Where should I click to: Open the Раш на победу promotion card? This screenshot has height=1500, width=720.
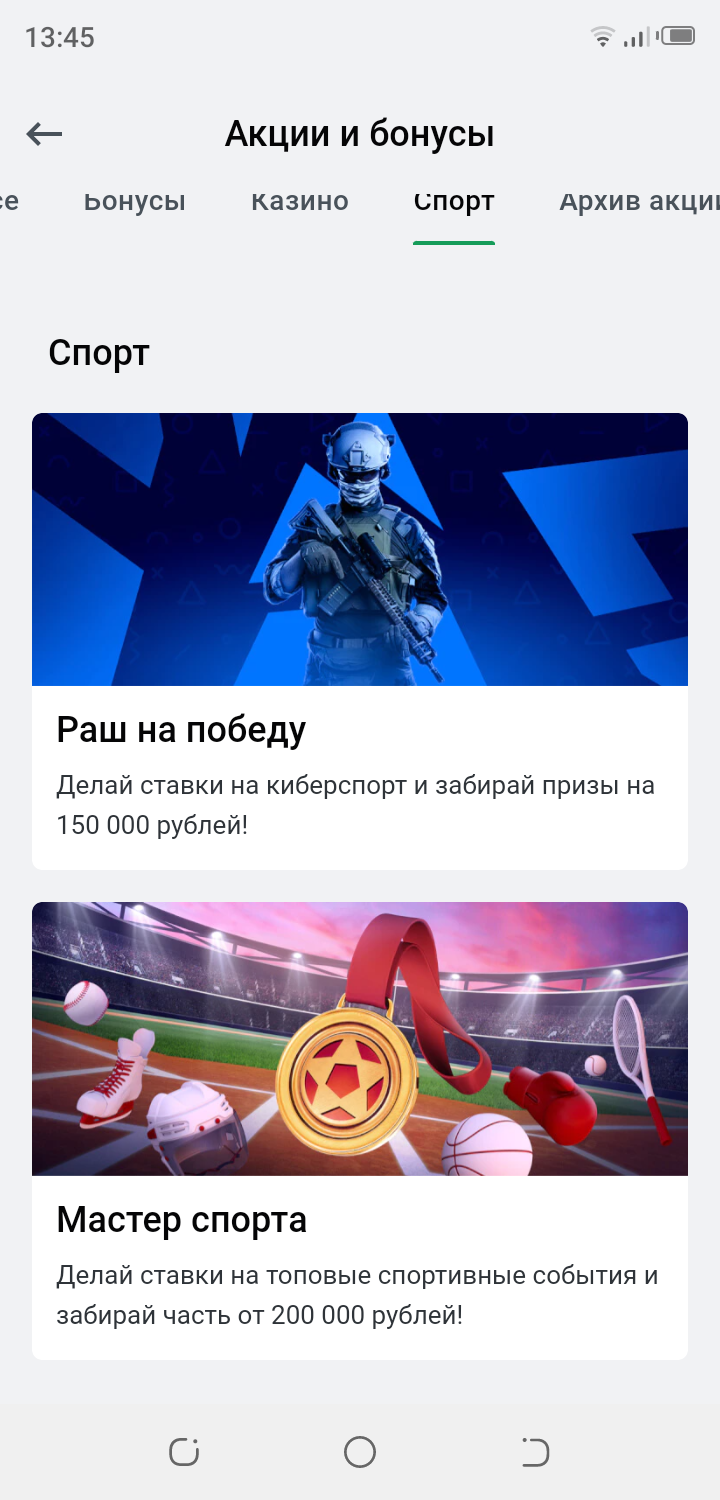coord(360,641)
